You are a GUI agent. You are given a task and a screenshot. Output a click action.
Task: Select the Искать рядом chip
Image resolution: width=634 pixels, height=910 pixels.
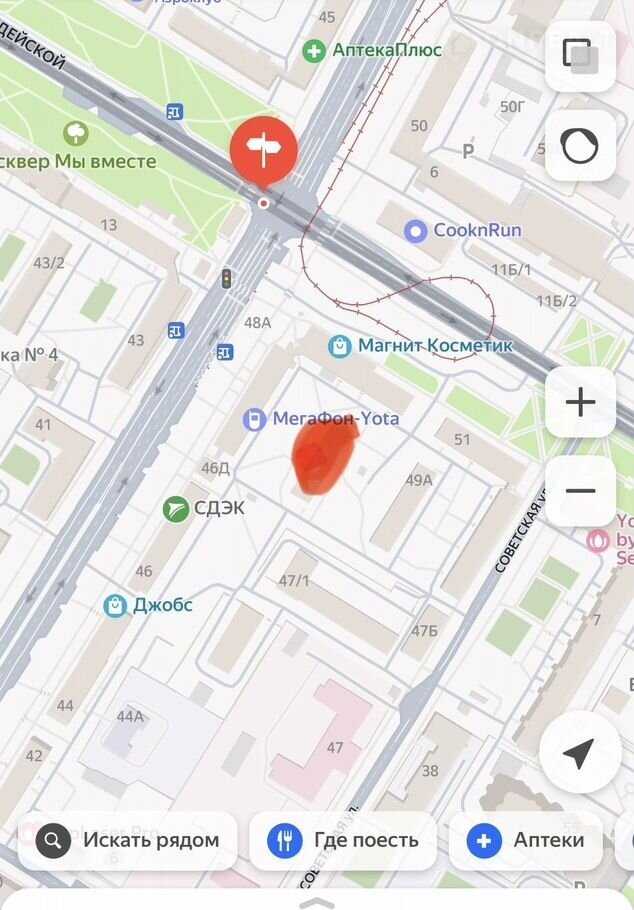pyautogui.click(x=128, y=840)
